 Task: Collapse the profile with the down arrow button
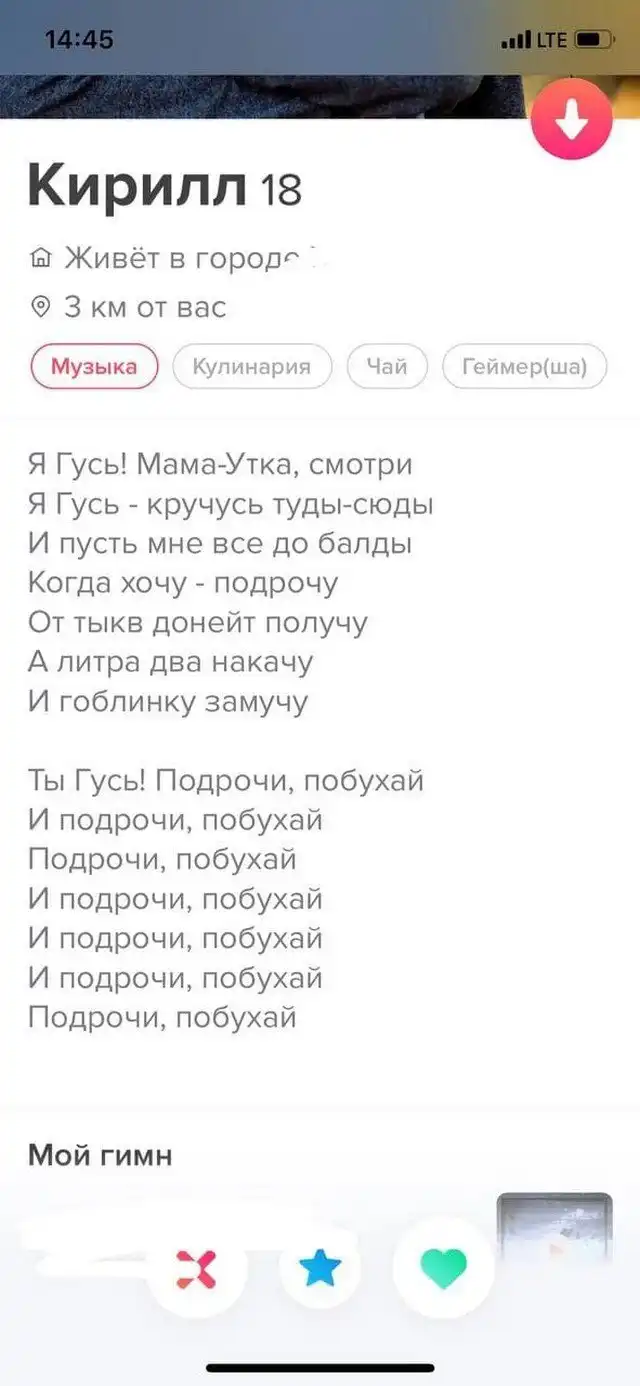coord(571,119)
